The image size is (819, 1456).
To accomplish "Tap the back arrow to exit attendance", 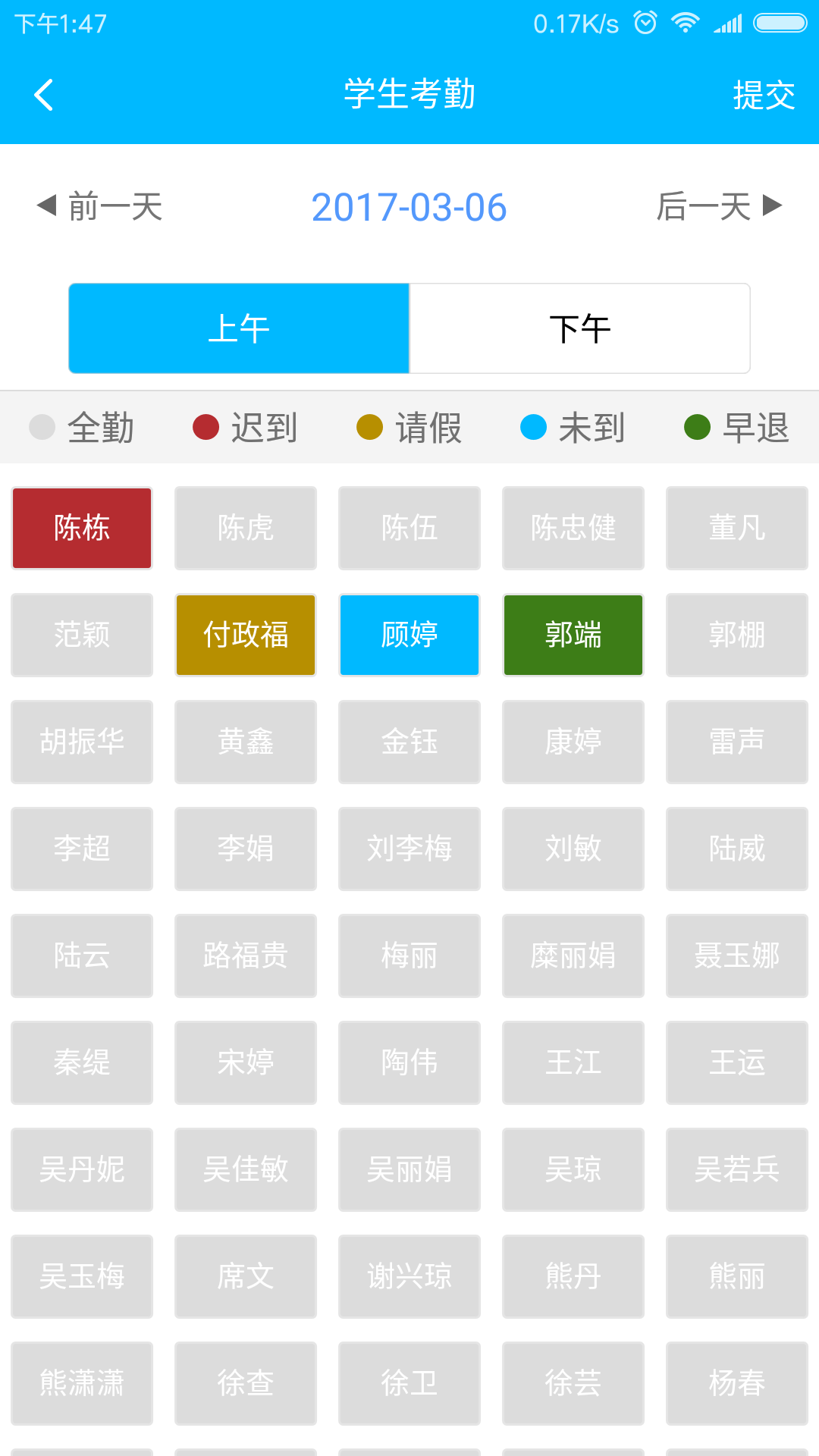I will (43, 95).
